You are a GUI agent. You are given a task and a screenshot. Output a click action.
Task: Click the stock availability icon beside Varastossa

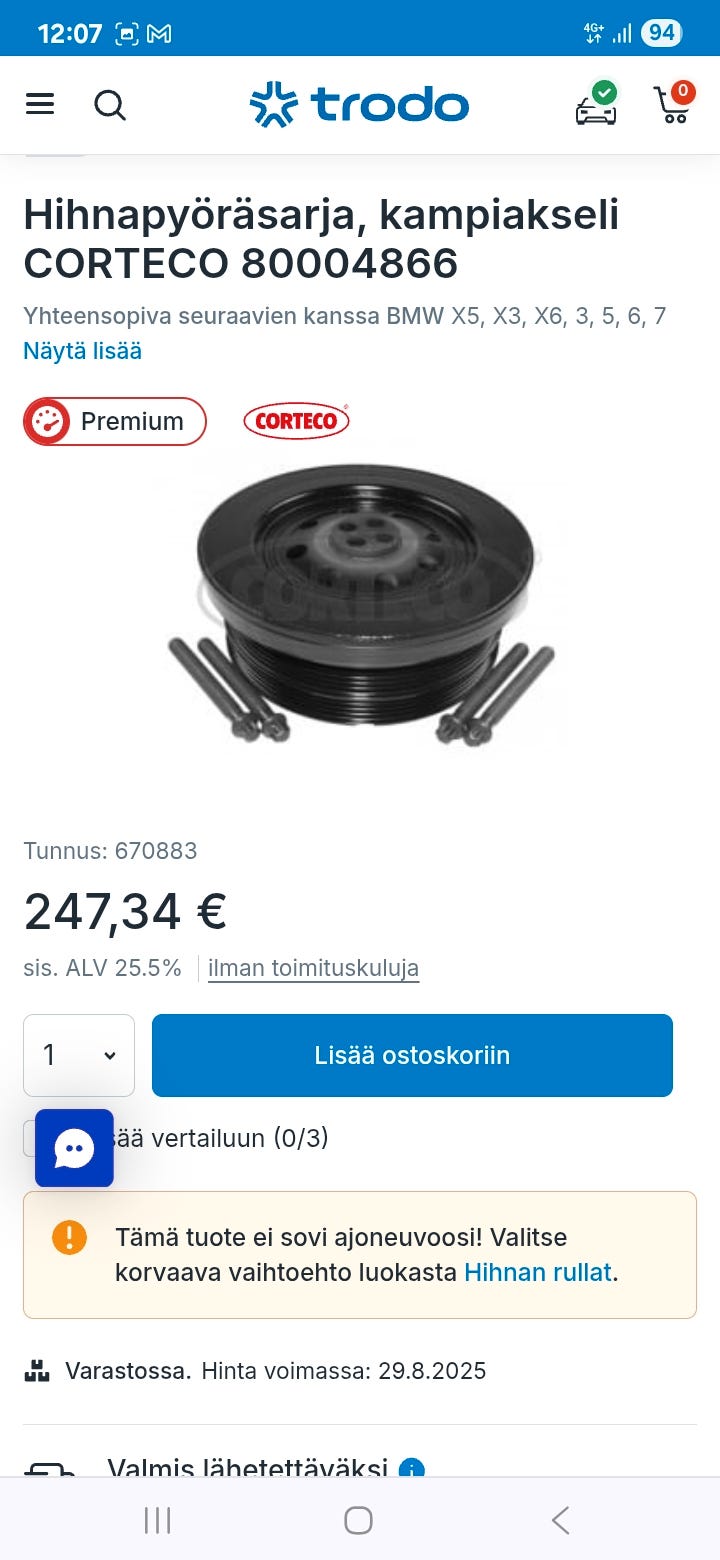pos(38,1371)
